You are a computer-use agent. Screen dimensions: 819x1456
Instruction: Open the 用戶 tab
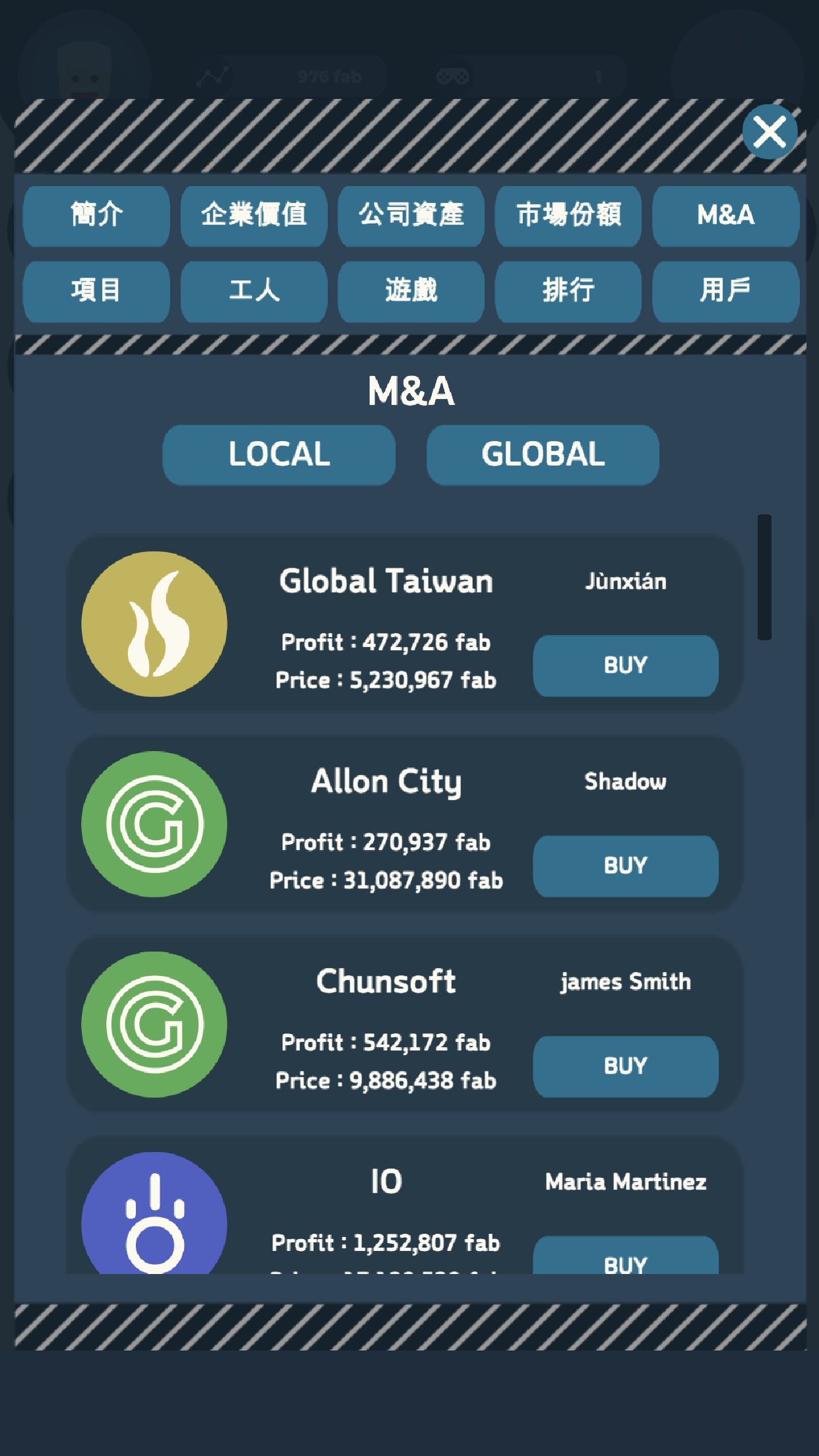point(725,291)
